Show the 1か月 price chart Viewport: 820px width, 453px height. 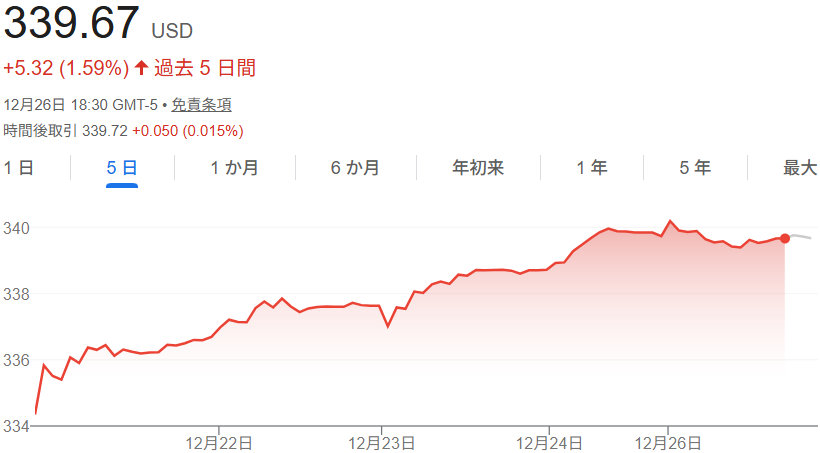click(234, 168)
